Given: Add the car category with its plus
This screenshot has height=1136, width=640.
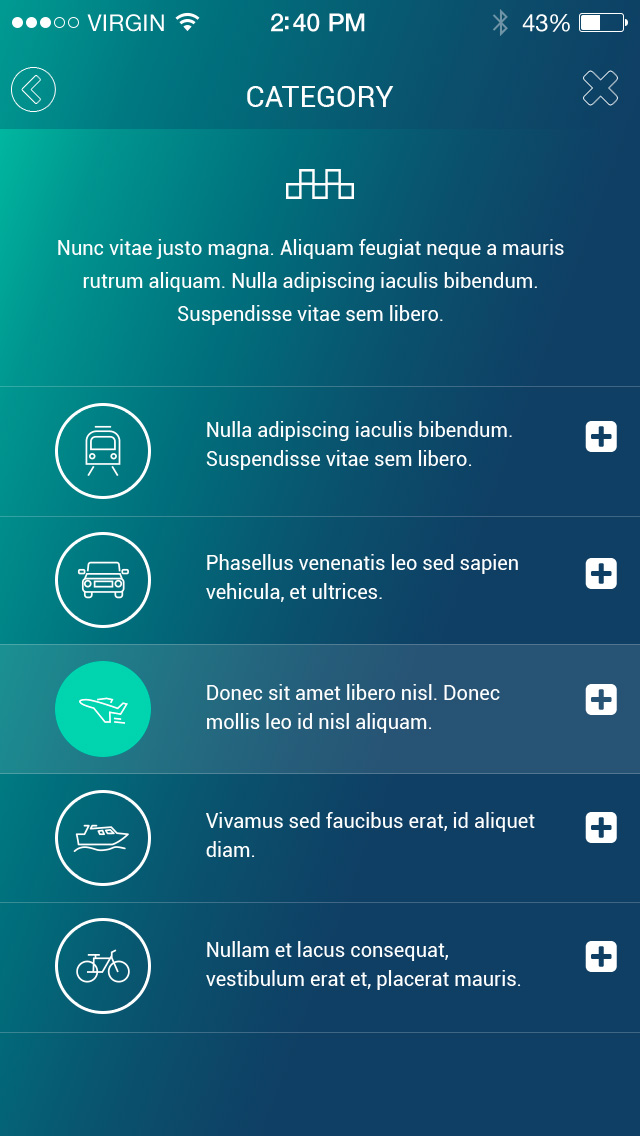Looking at the screenshot, I should pyautogui.click(x=601, y=574).
